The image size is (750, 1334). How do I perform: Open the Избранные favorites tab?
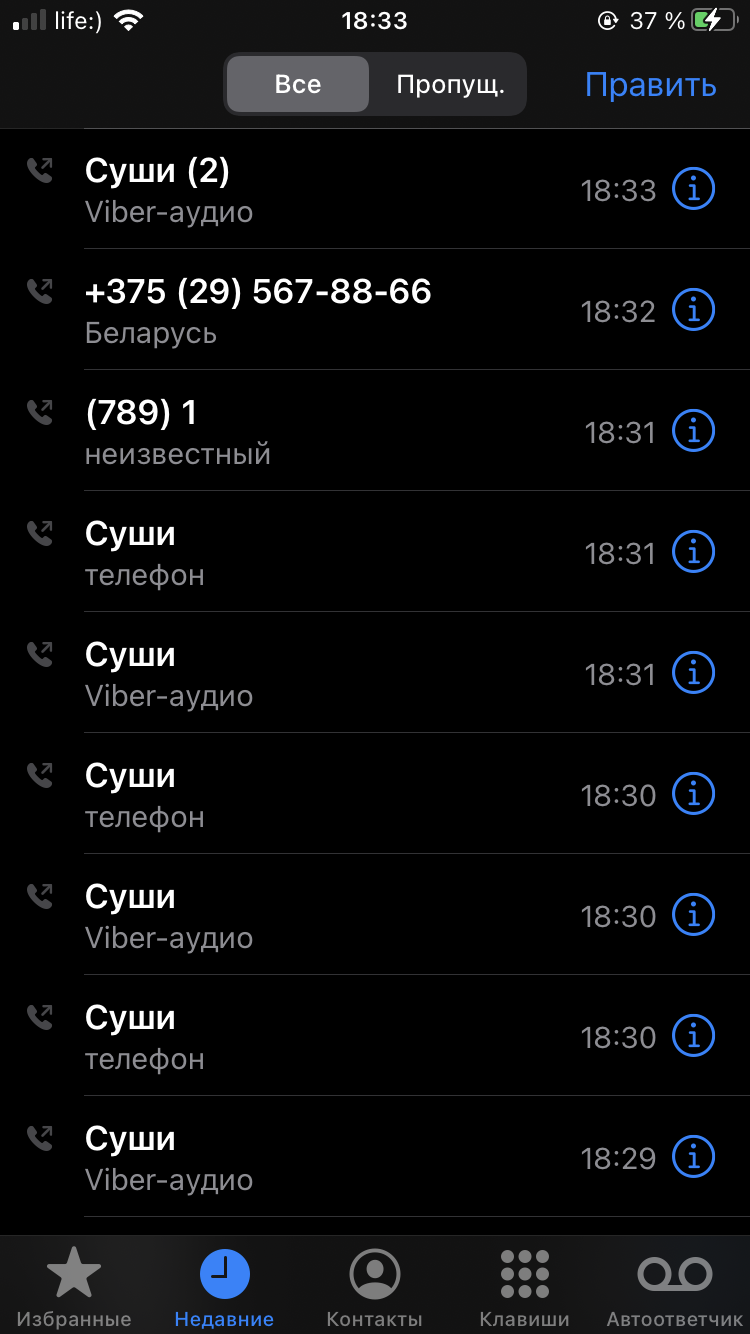click(74, 1287)
